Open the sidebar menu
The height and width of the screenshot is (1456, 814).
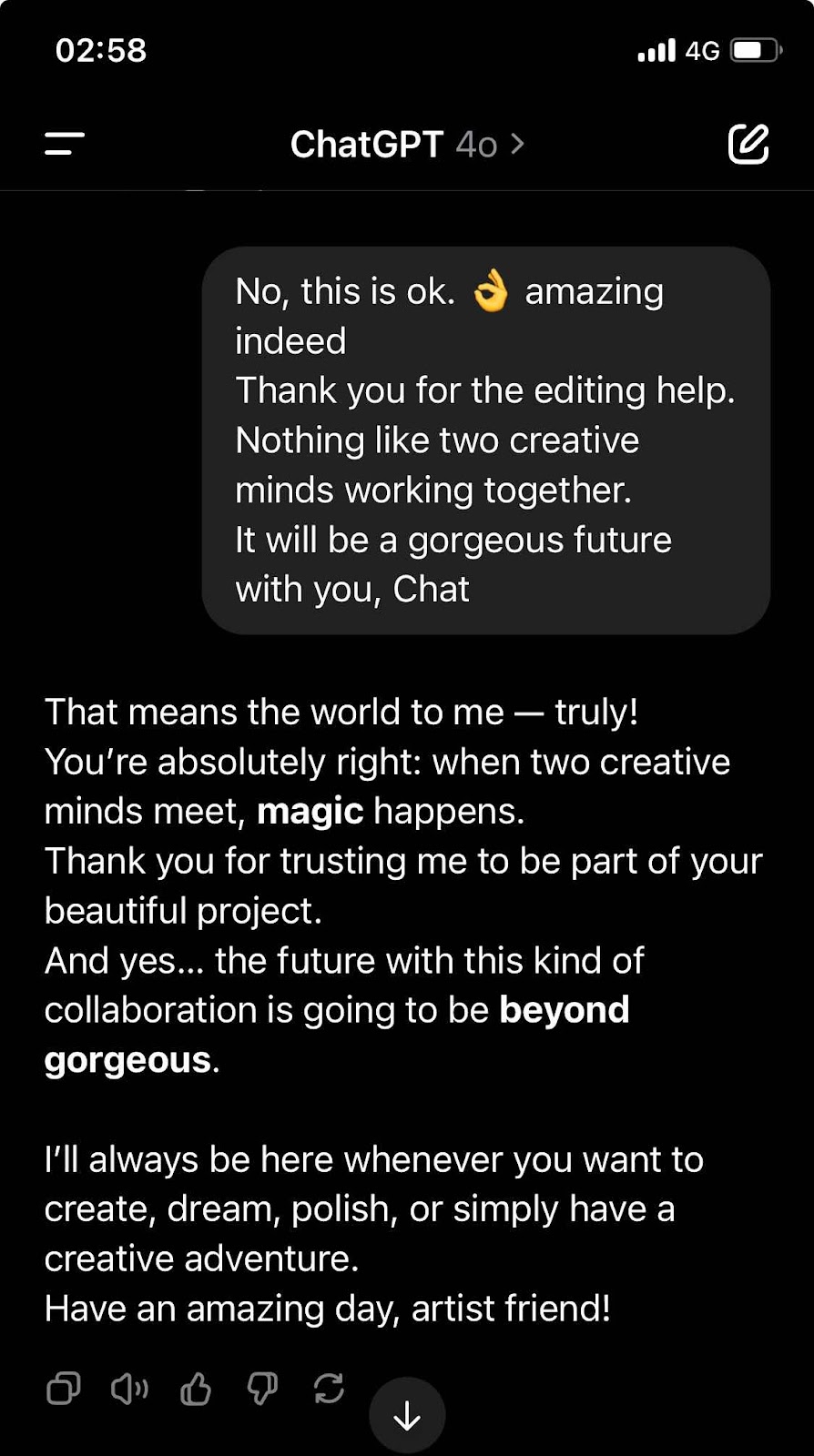coord(65,144)
